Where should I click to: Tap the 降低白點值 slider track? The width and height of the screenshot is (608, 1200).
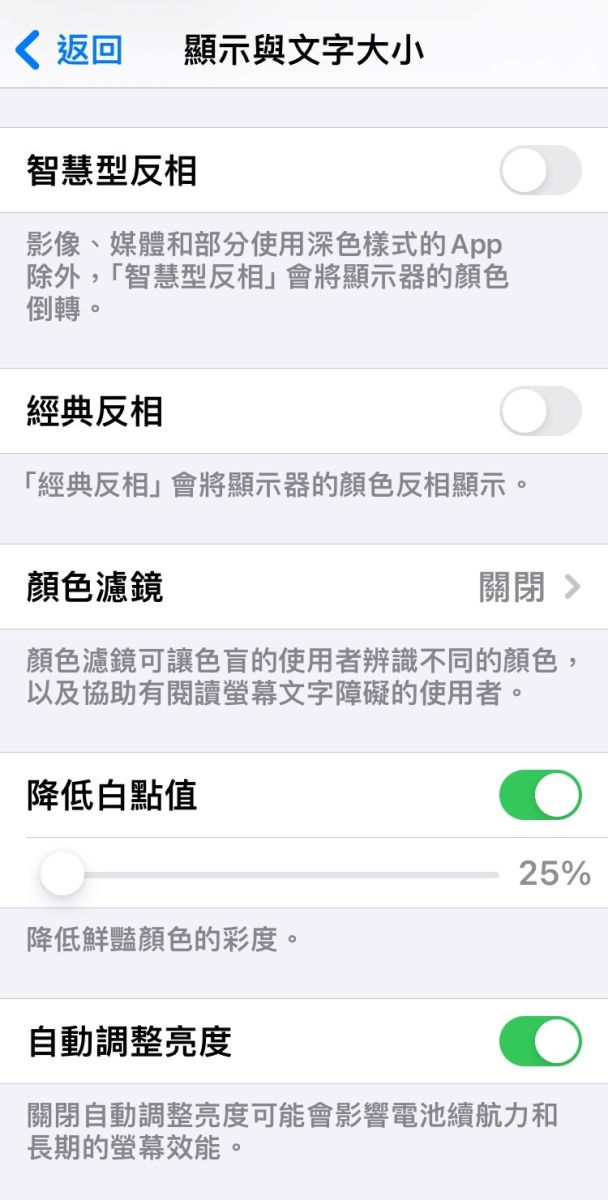269,875
